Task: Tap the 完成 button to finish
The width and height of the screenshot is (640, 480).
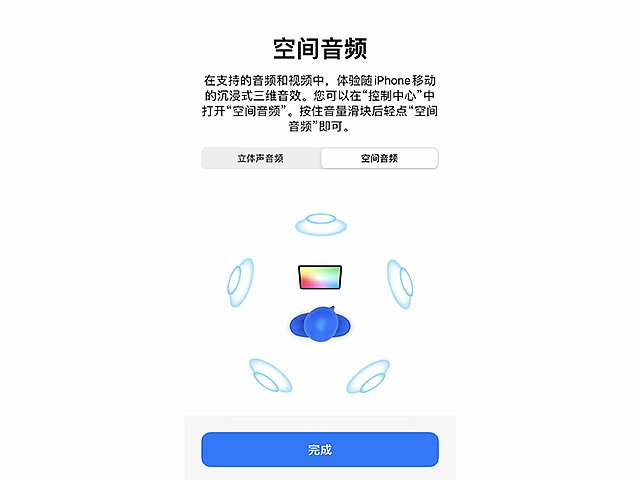Action: [x=320, y=450]
